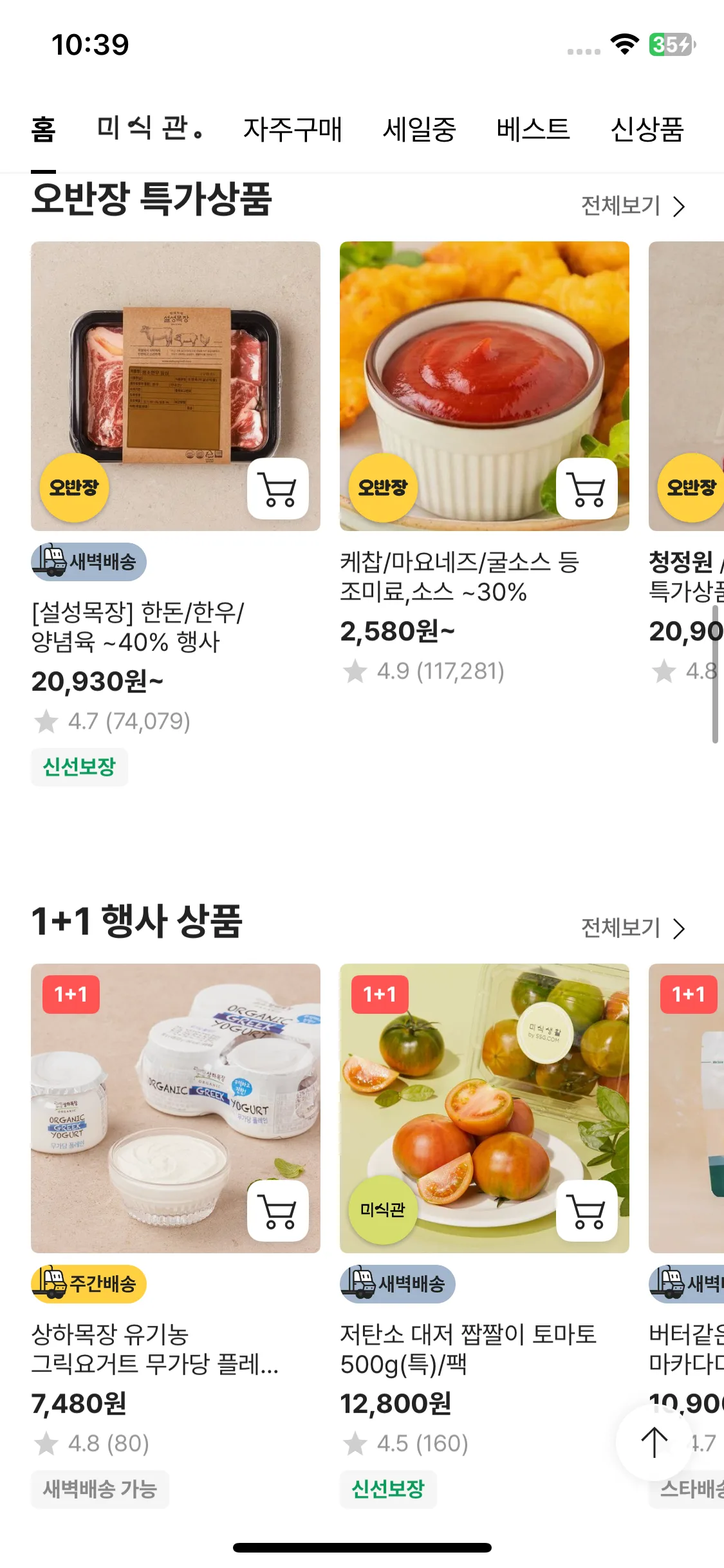Open the 자주구매 tab
This screenshot has width=724, height=1568.
pos(292,129)
